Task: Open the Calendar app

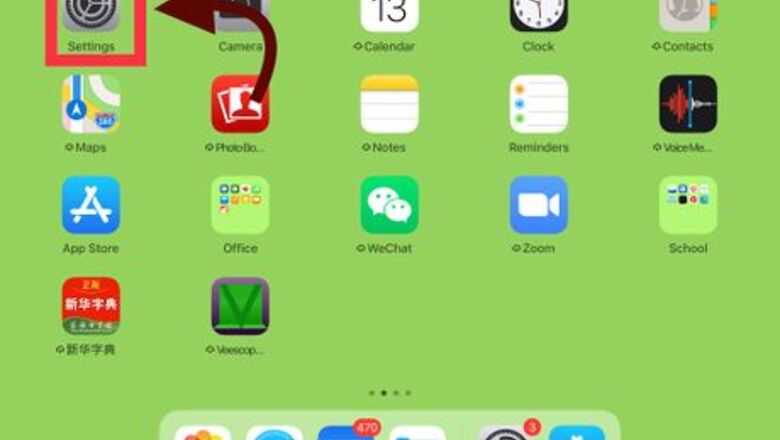Action: point(389,16)
